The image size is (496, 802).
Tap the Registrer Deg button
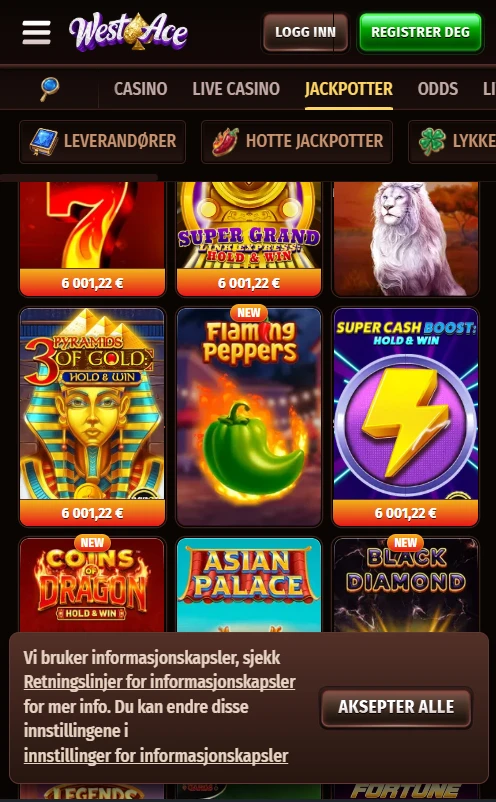click(420, 32)
